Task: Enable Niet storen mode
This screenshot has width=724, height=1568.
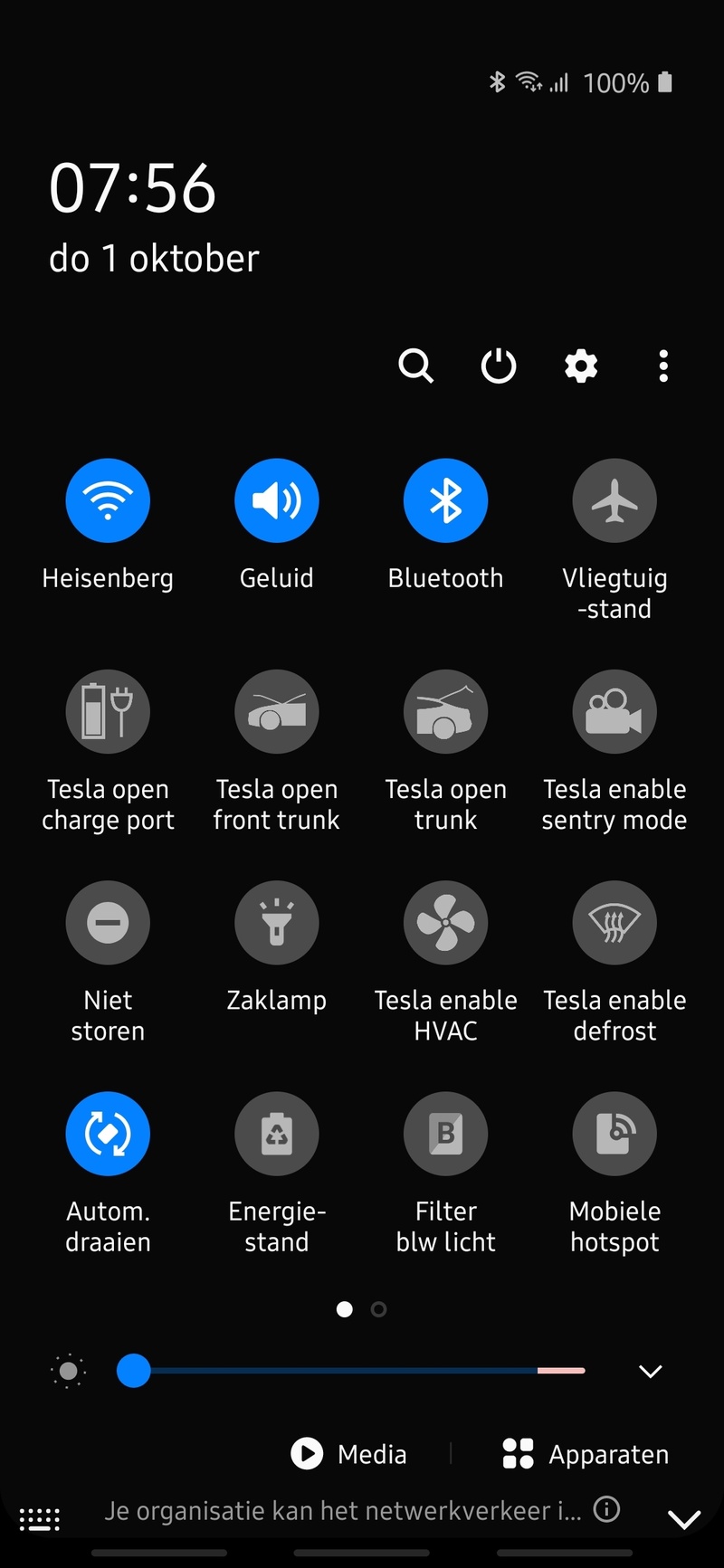Action: 108,922
